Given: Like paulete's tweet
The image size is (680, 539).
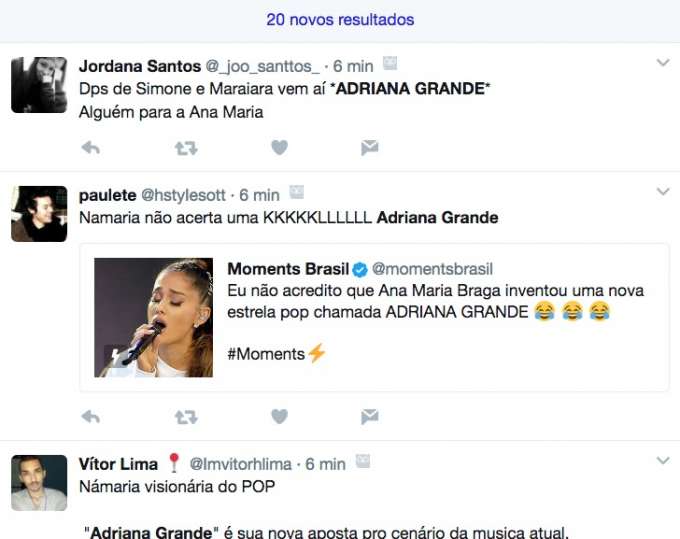Looking at the screenshot, I should click(x=279, y=416).
